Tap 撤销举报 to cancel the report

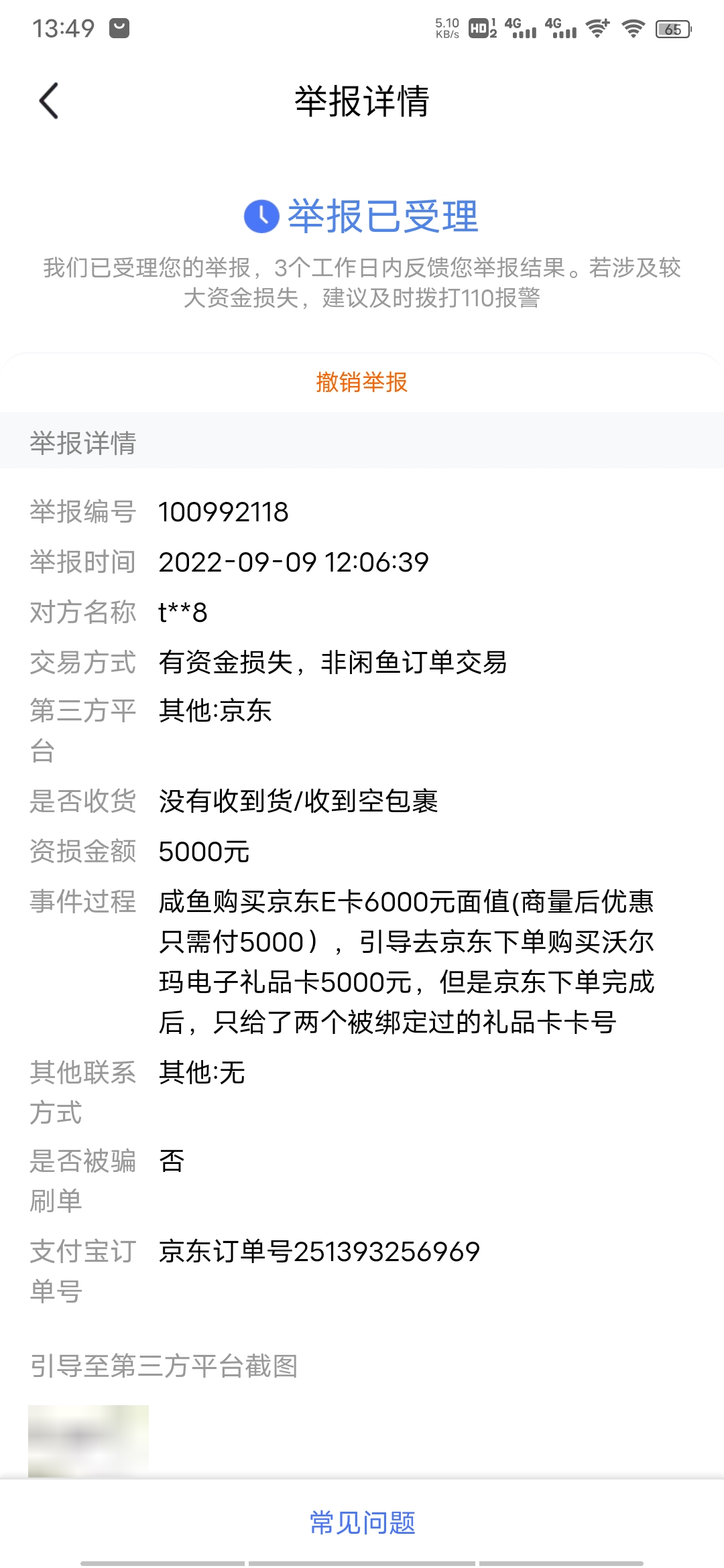[x=362, y=383]
